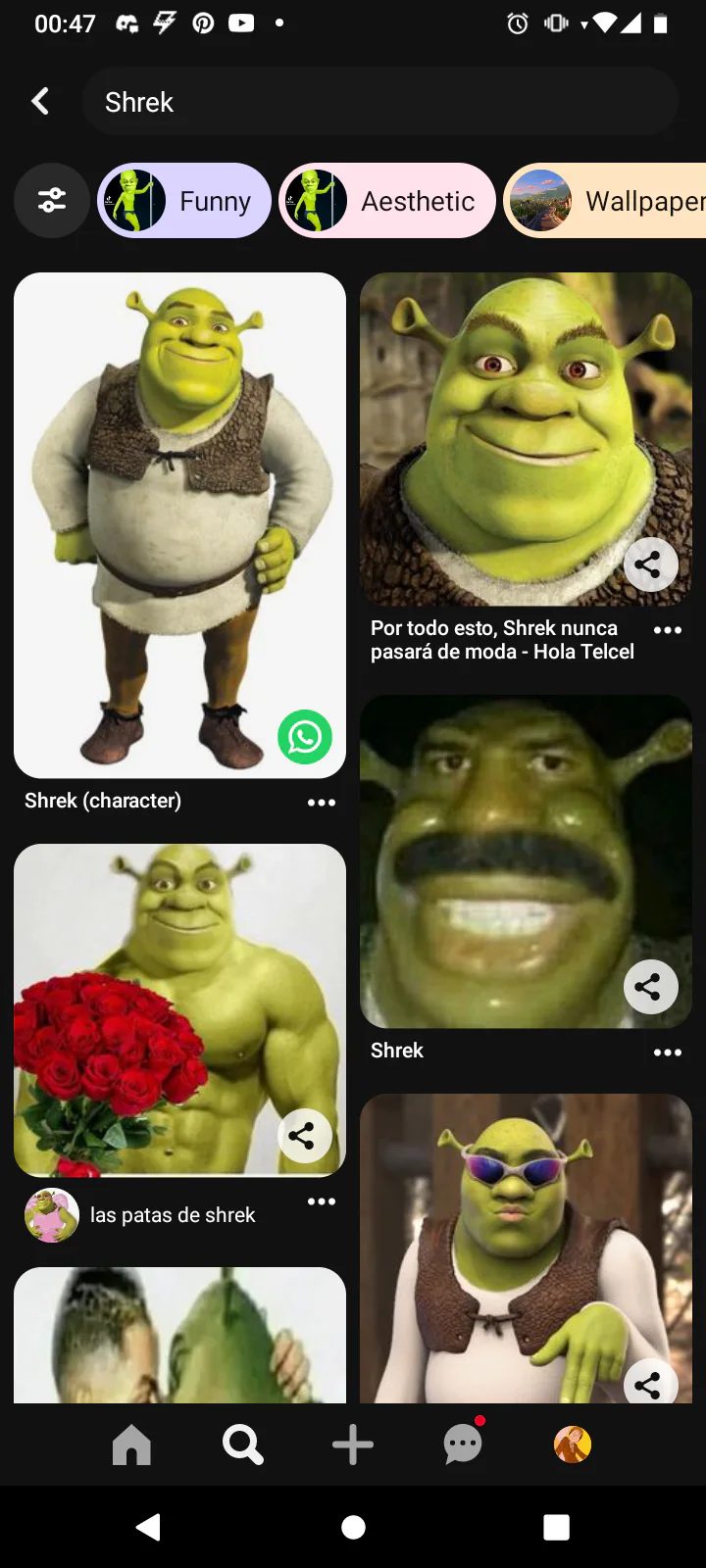Select the Wallpaper filter chip

608,201
